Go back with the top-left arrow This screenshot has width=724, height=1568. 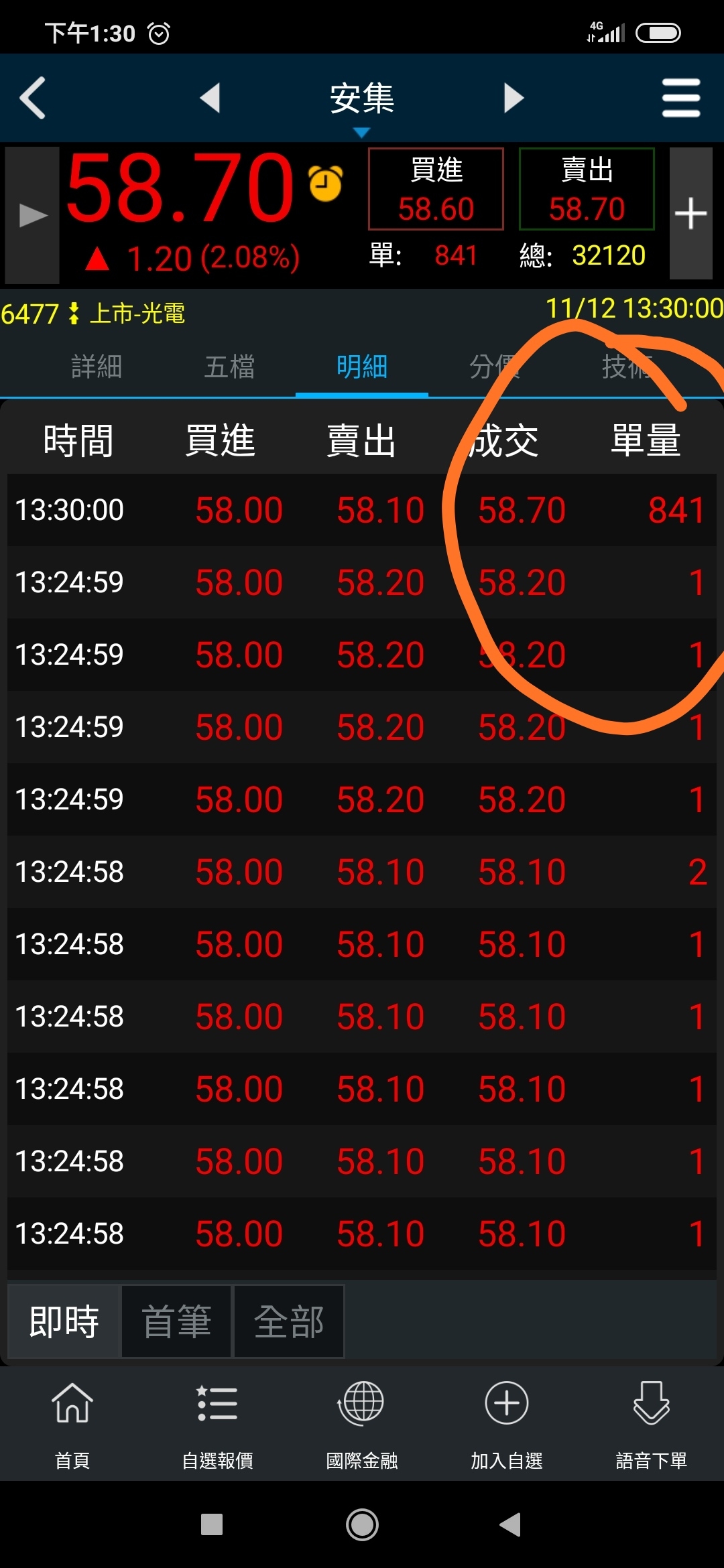[32, 98]
